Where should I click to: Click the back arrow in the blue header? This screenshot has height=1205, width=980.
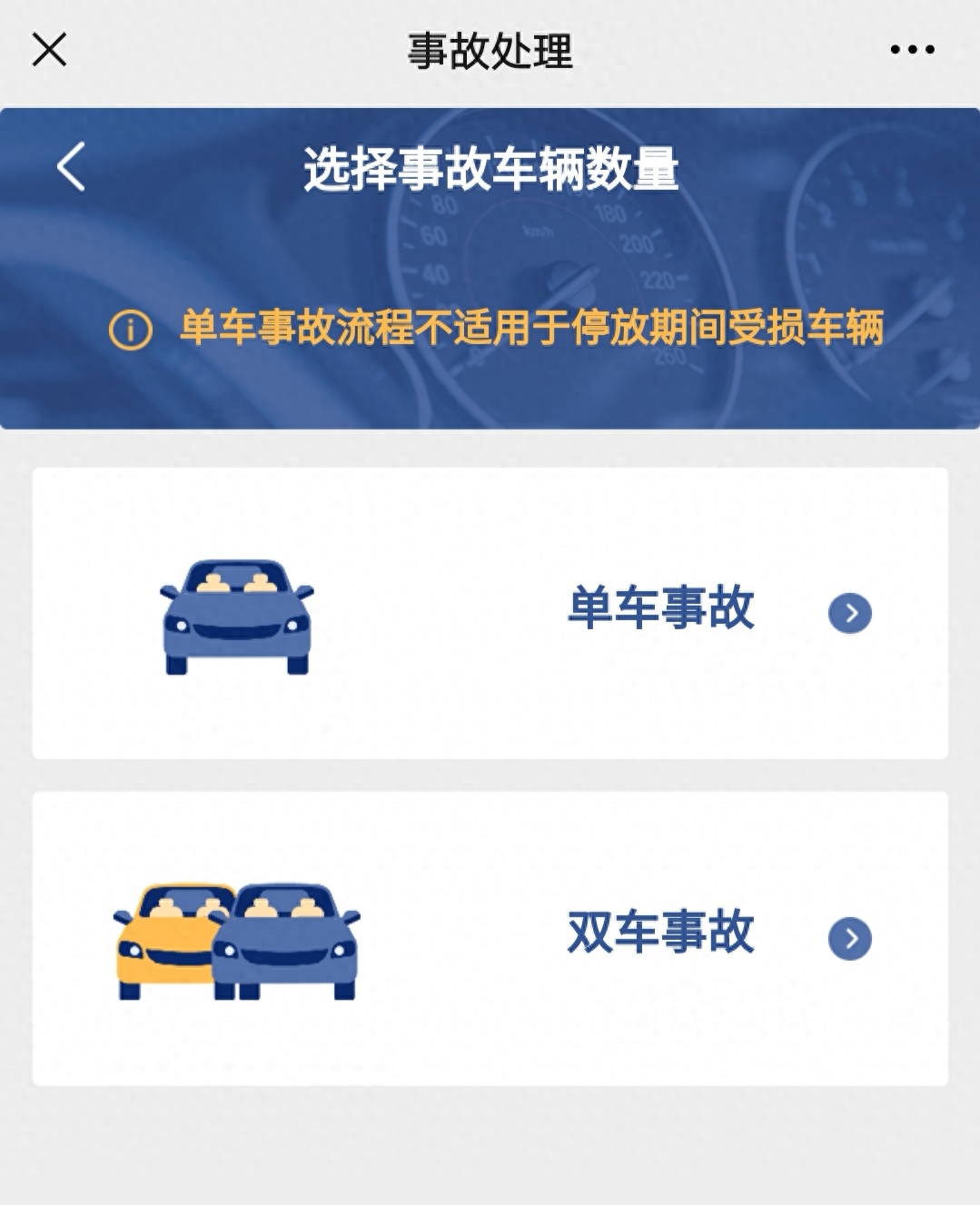67,168
